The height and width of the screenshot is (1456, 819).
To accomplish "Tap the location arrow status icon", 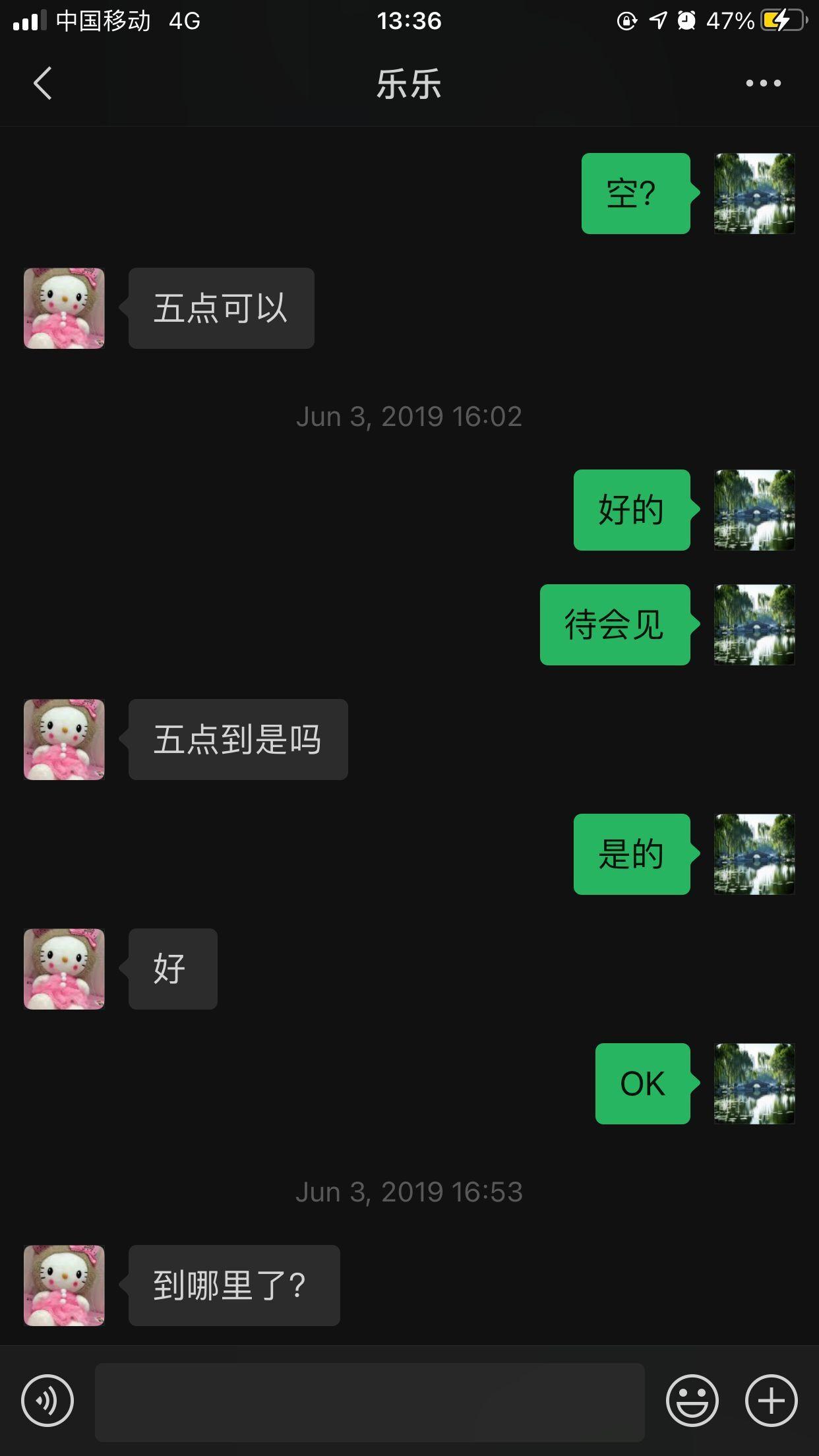I will (656, 20).
